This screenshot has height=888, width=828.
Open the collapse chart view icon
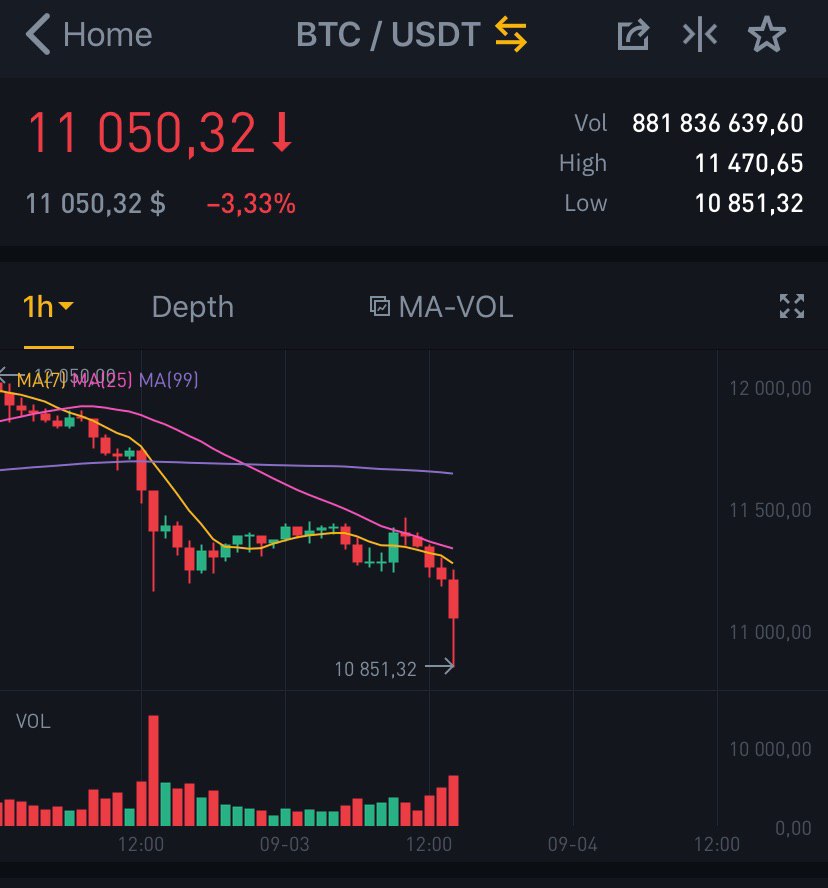click(700, 35)
